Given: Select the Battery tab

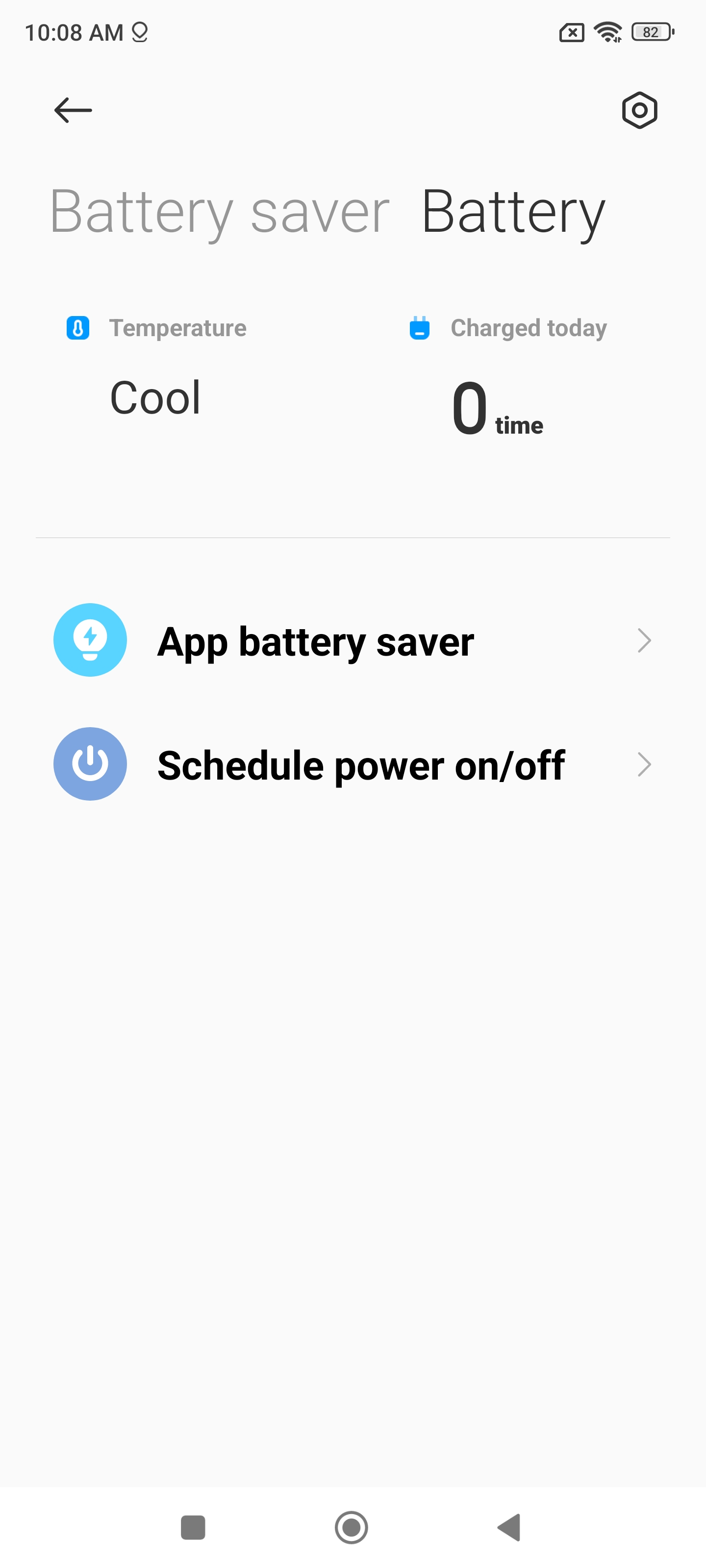Looking at the screenshot, I should click(513, 212).
